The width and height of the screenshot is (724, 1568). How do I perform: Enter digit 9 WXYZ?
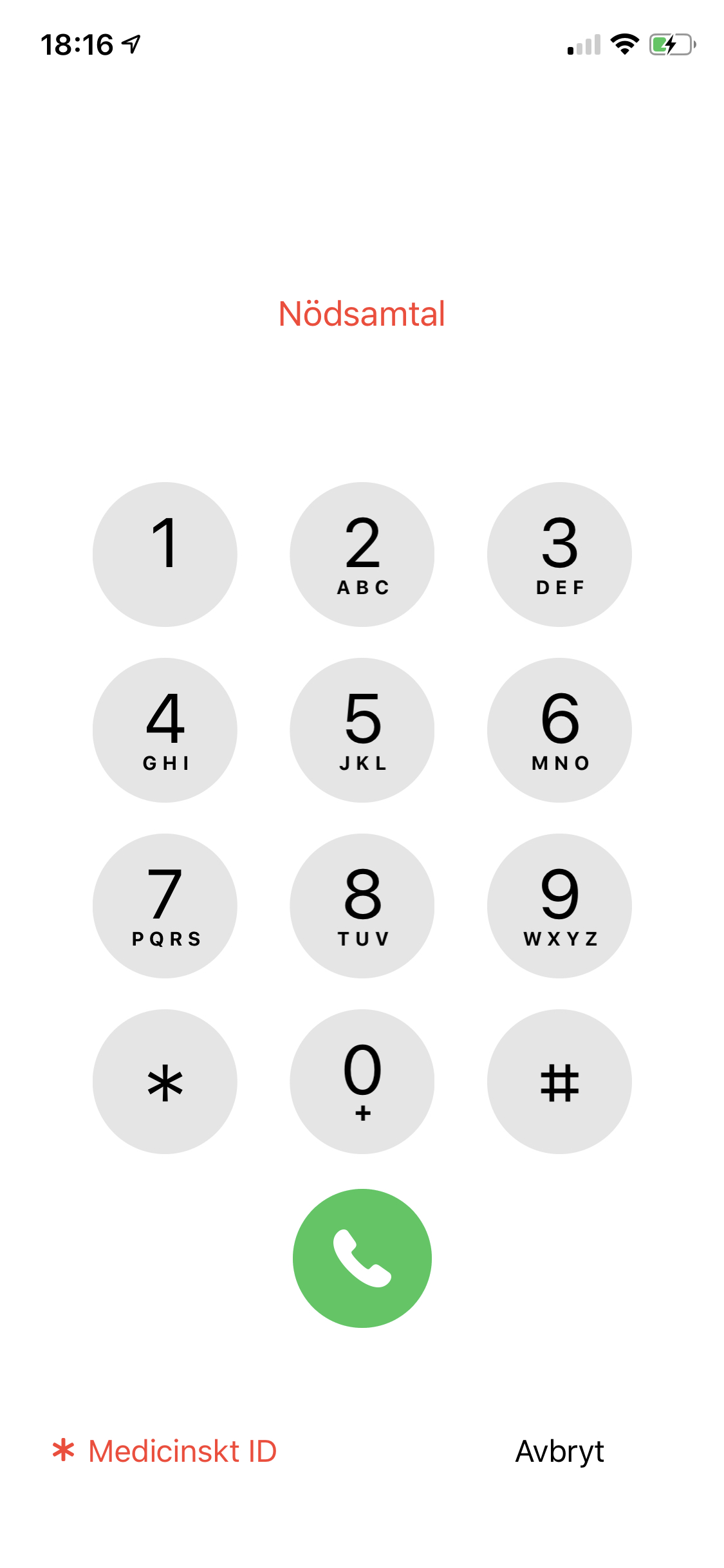(559, 906)
